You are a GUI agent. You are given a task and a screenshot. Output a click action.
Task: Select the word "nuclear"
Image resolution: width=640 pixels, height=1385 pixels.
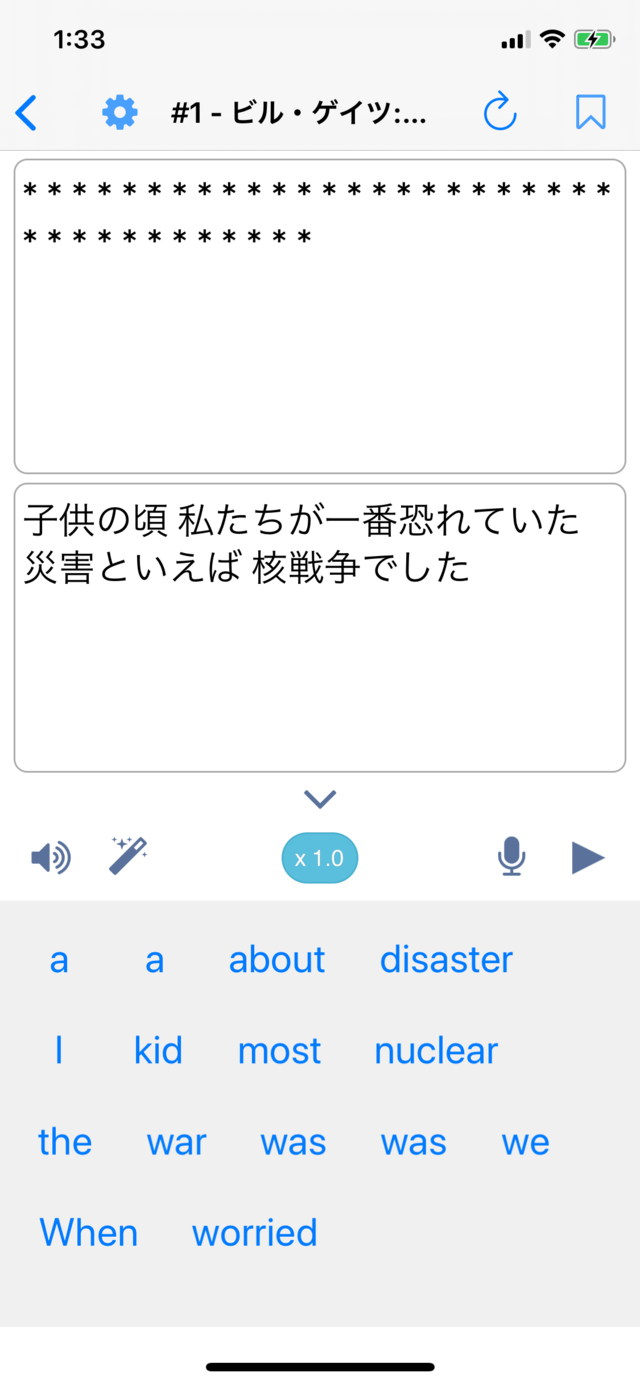pos(436,1051)
